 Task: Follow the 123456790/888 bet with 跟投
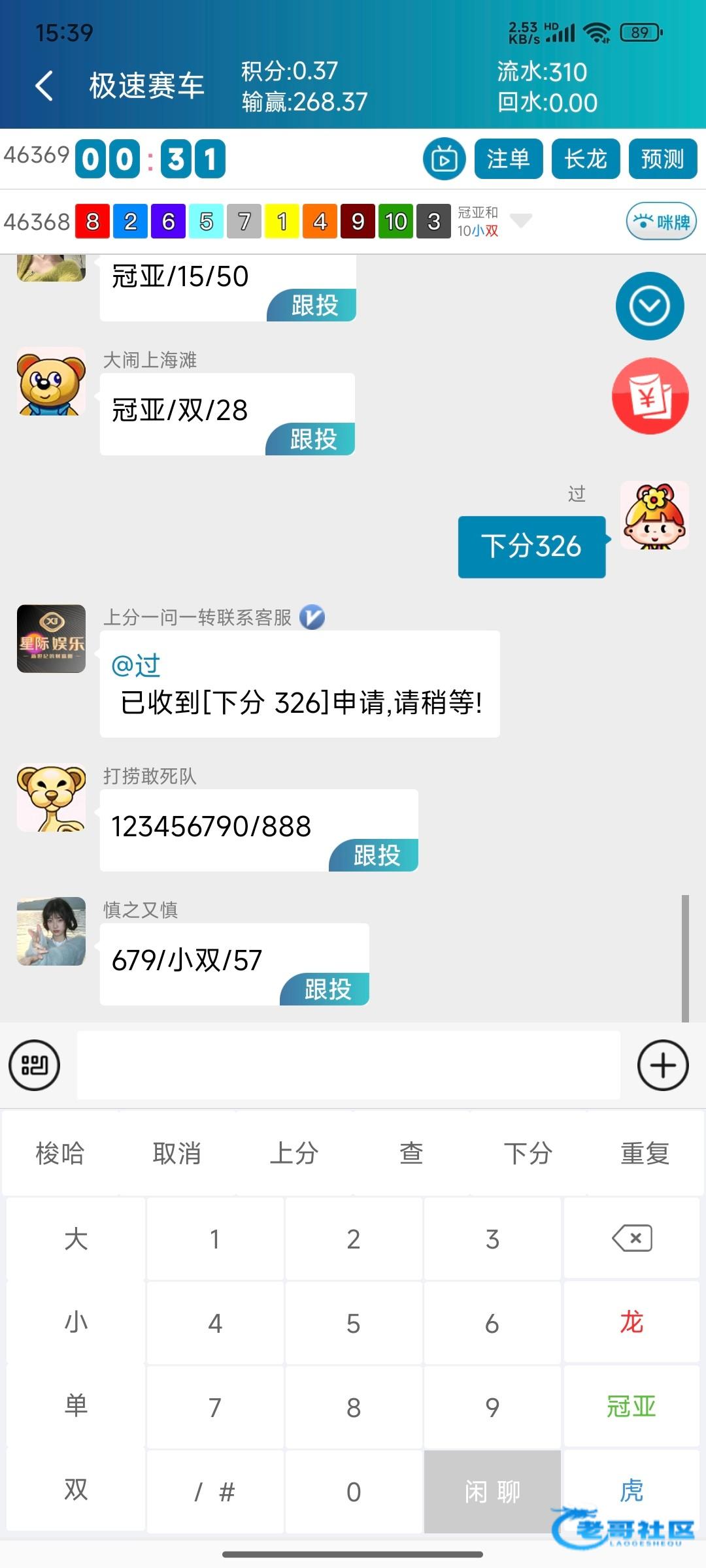tap(376, 855)
